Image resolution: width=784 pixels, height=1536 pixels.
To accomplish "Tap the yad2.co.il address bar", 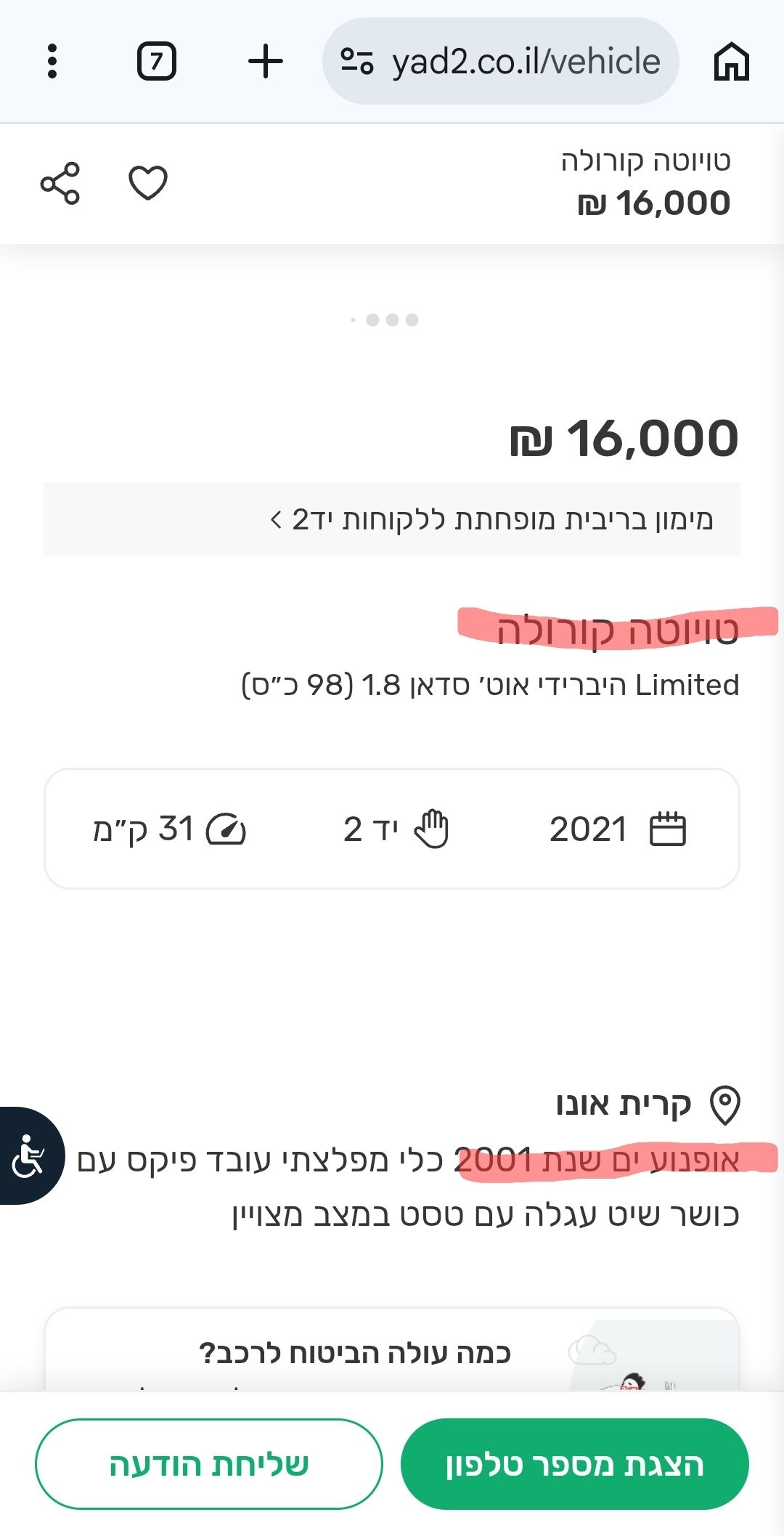I will click(501, 61).
